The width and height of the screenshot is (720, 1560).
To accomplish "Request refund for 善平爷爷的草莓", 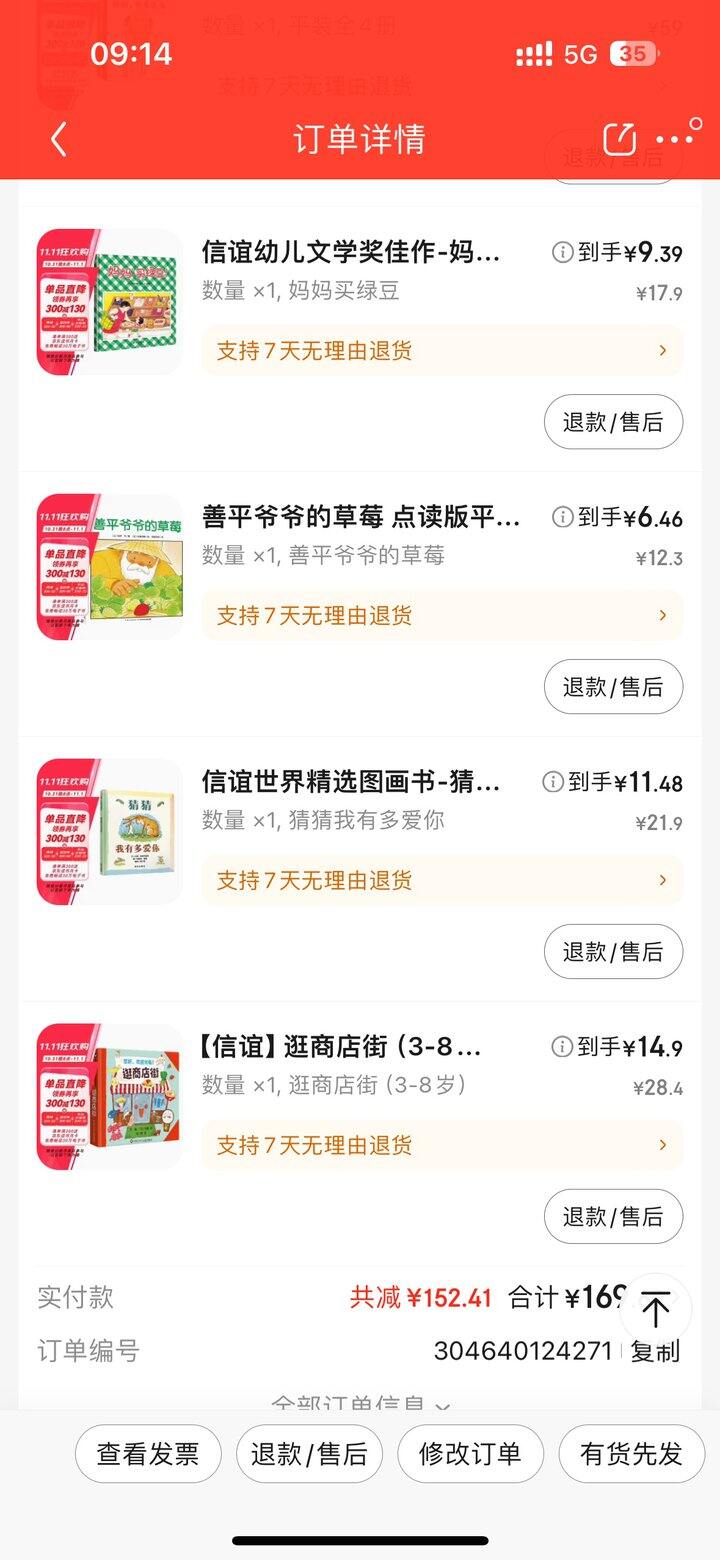I will pyautogui.click(x=613, y=687).
